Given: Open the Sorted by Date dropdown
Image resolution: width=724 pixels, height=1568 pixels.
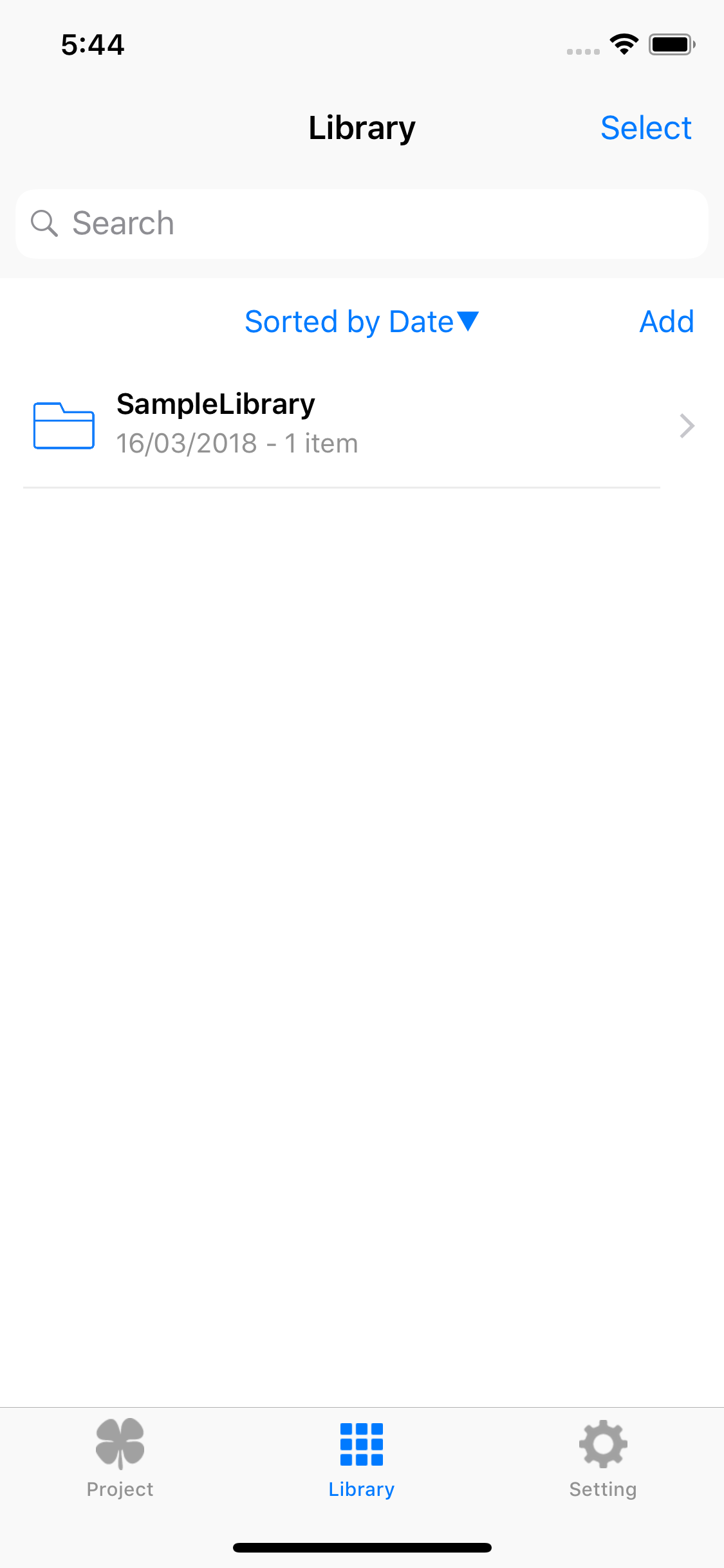Looking at the screenshot, I should tap(360, 322).
